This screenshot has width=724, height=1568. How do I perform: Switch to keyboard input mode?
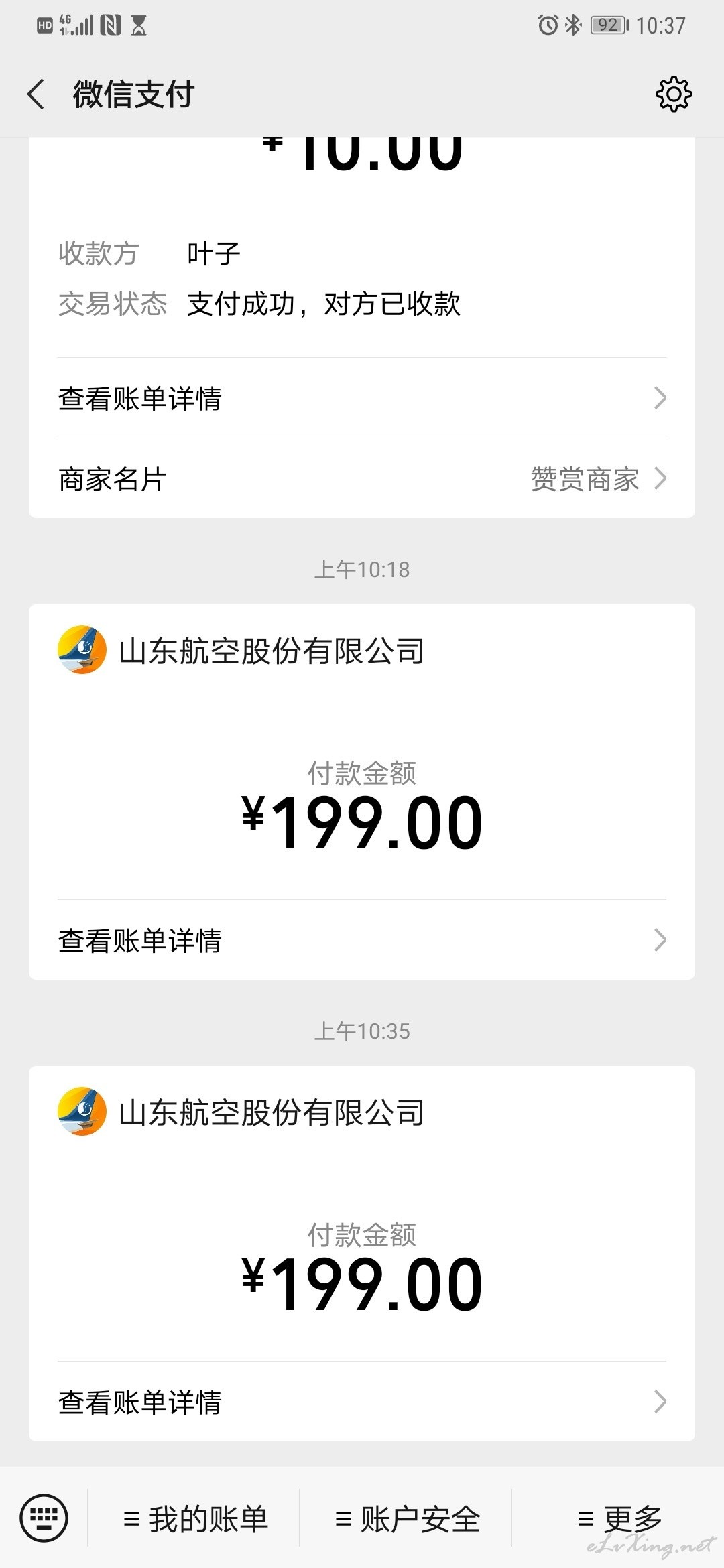coord(44,1518)
